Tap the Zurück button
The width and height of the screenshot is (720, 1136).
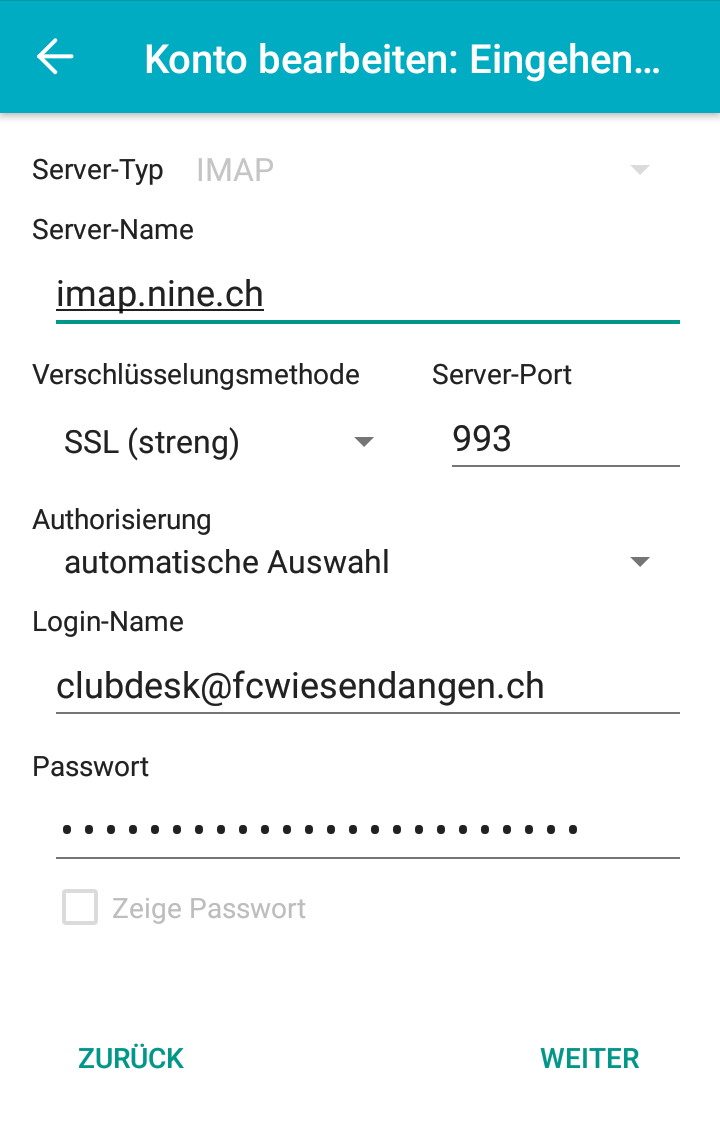131,1058
